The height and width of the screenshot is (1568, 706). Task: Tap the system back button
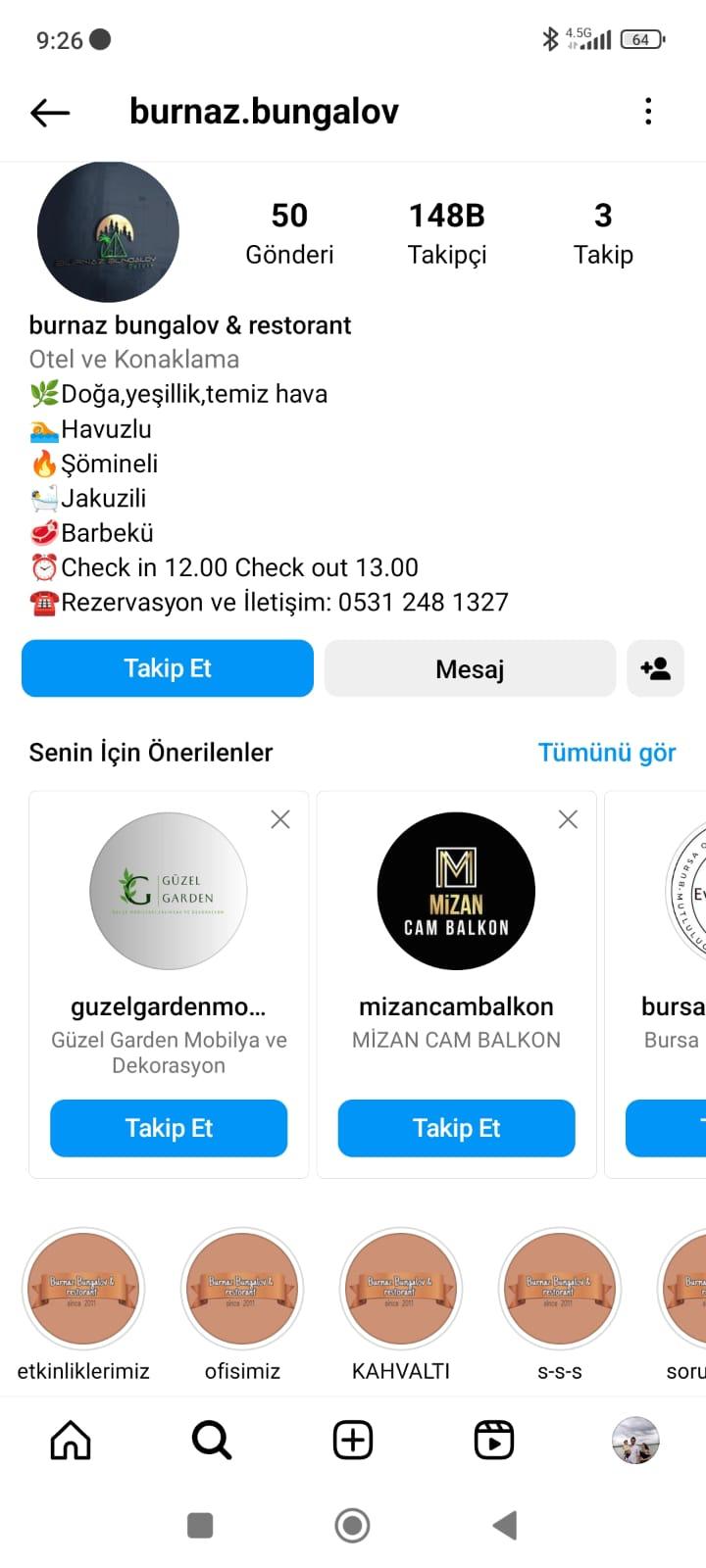point(505,1525)
